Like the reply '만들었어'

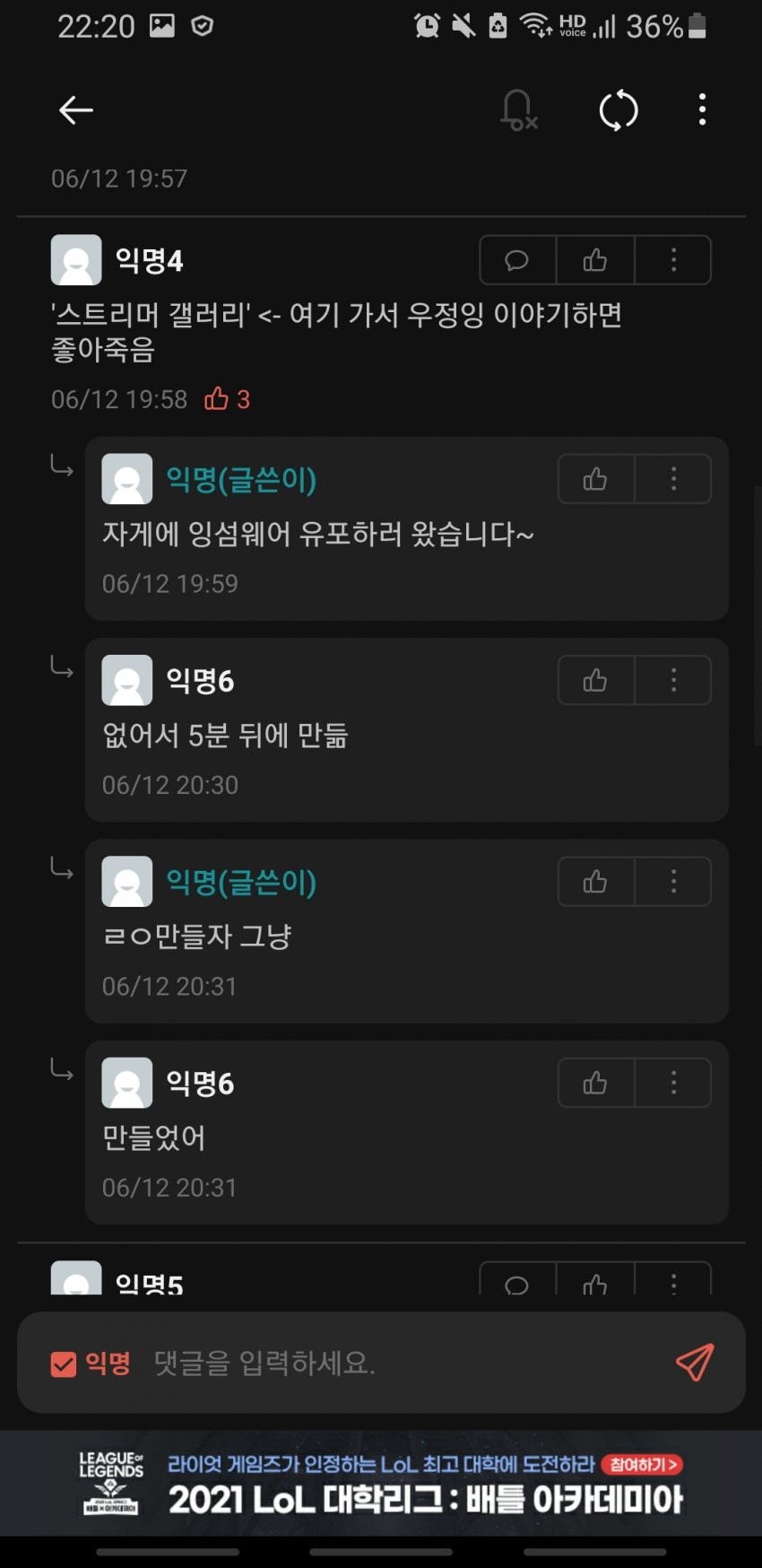click(595, 1083)
